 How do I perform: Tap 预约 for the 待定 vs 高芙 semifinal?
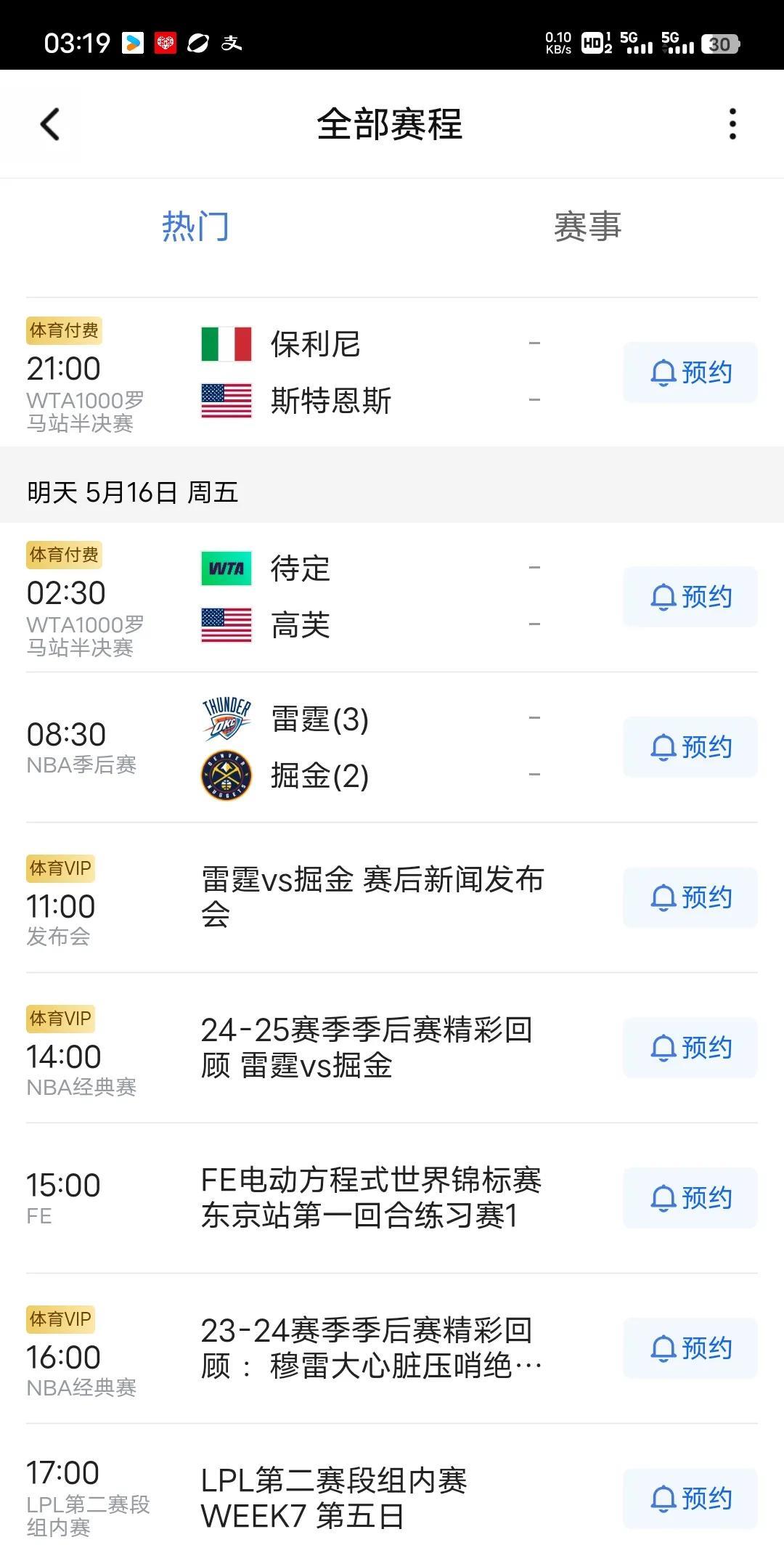(x=690, y=597)
